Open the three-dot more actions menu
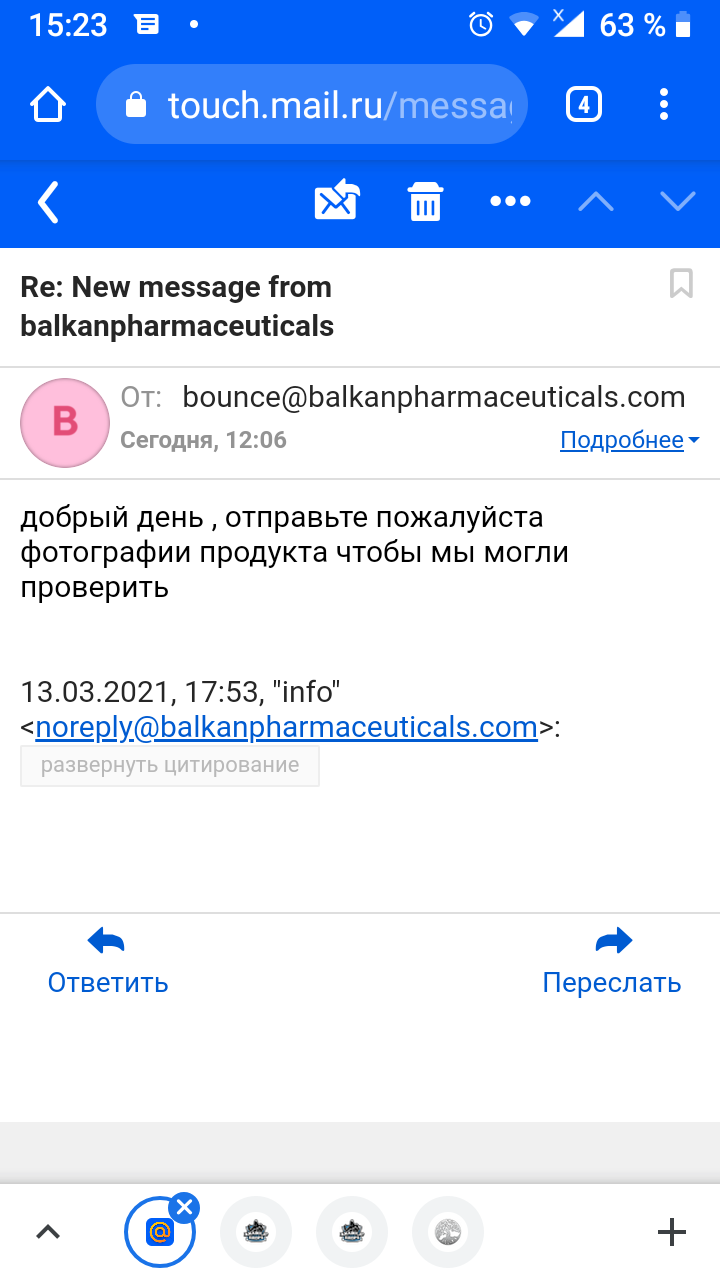The width and height of the screenshot is (720, 1280). 510,202
